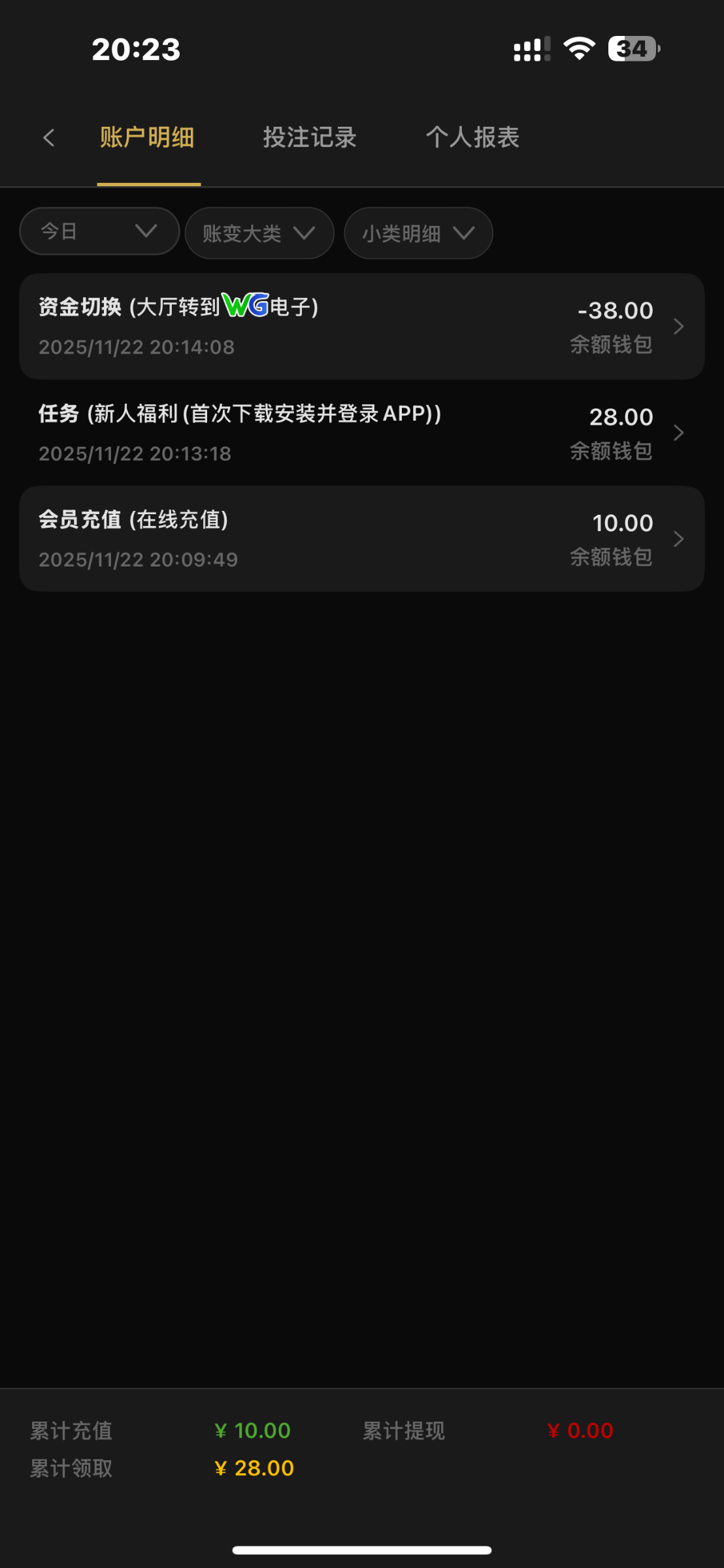View the 任务 新人福利 28.00 record

[361, 433]
